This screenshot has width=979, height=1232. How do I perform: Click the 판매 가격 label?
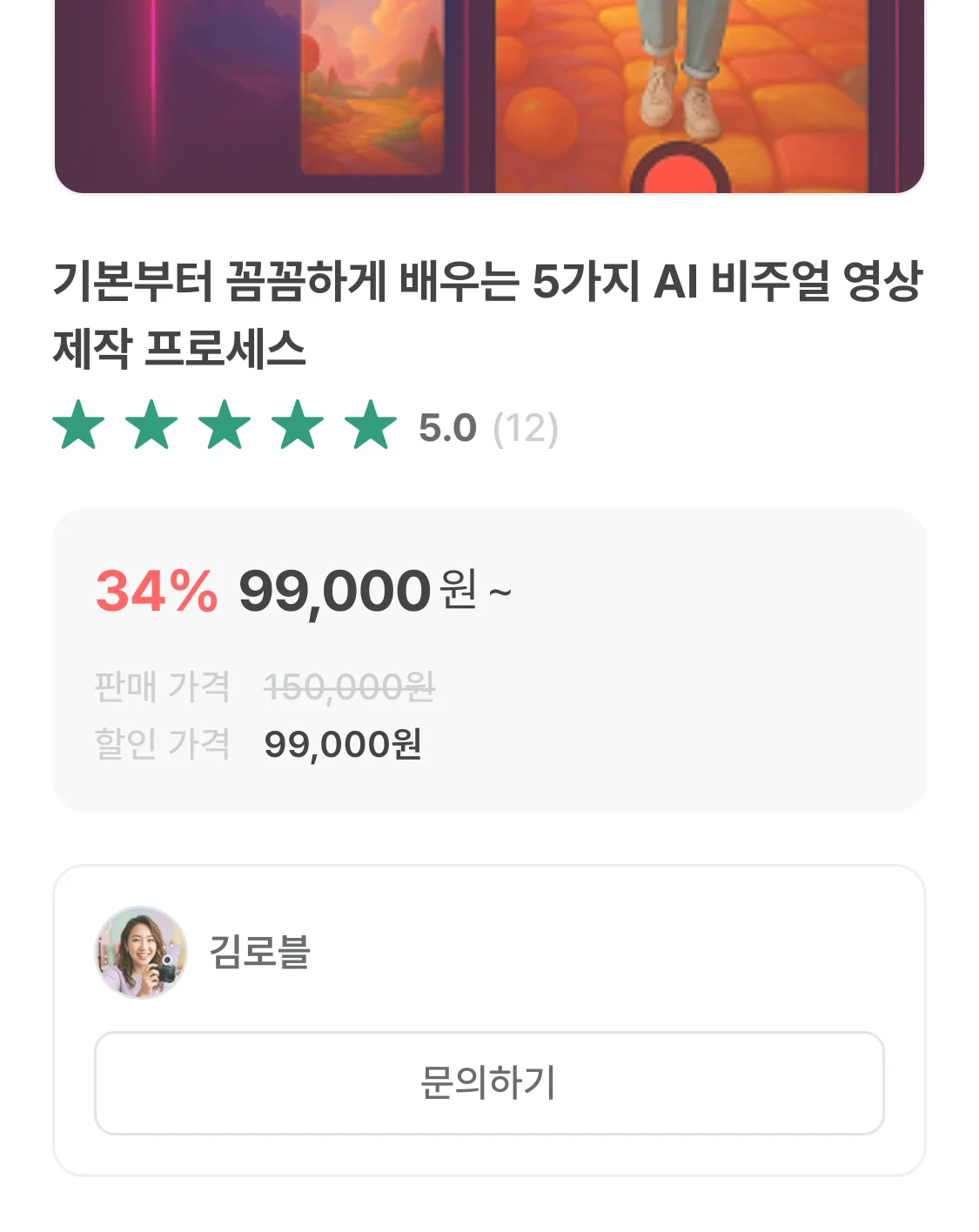point(161,686)
